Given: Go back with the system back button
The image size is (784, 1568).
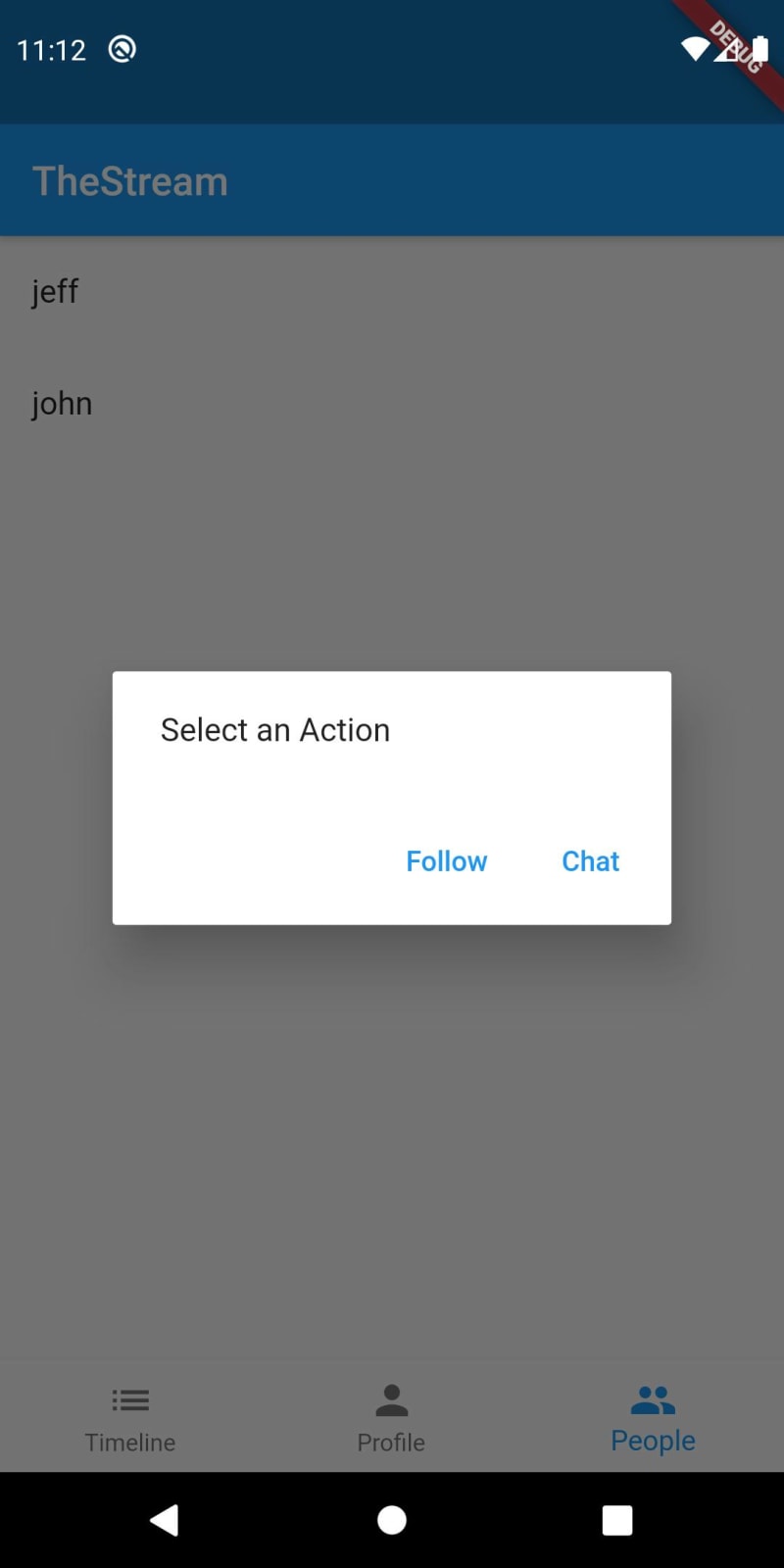Looking at the screenshot, I should [x=165, y=1520].
